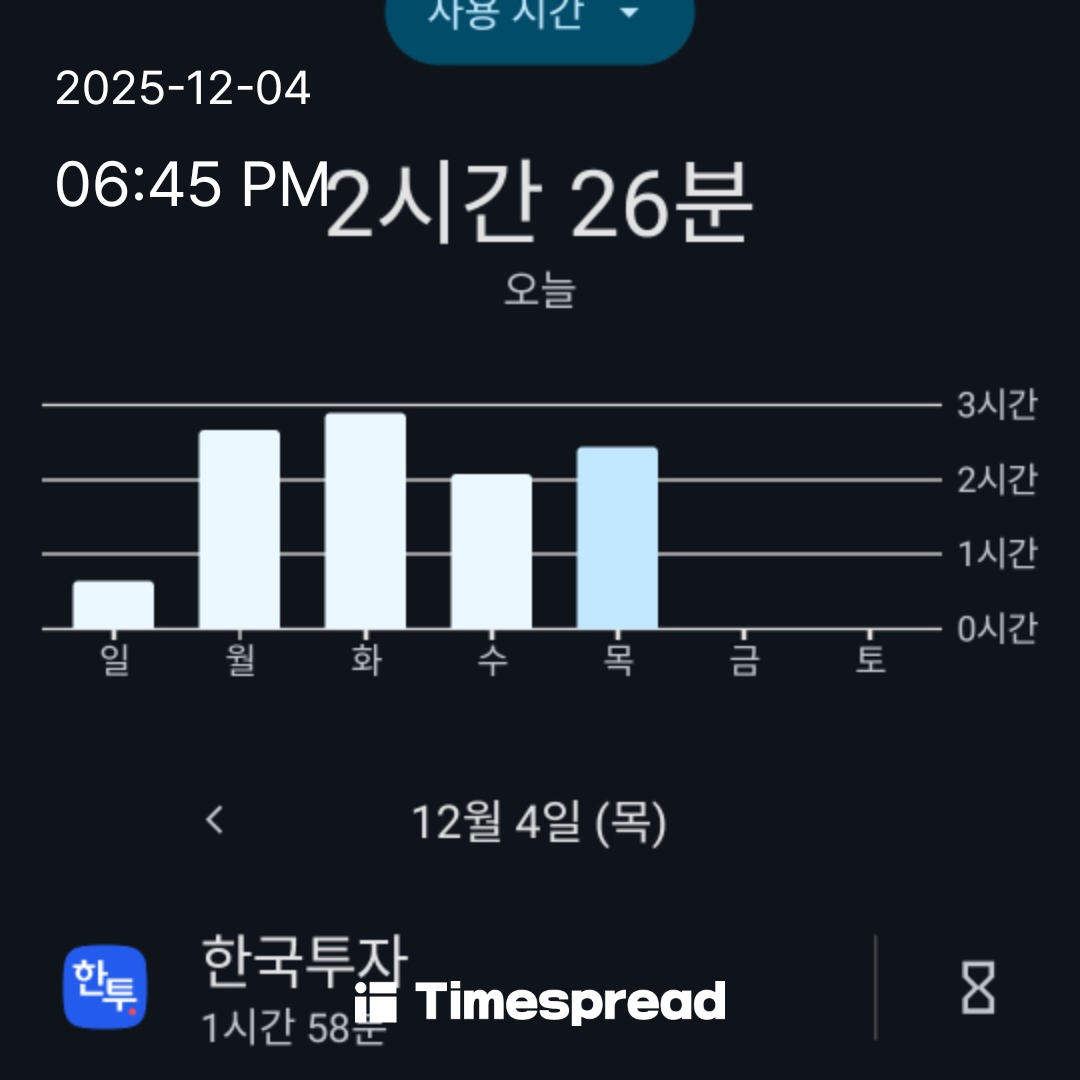Image resolution: width=1080 pixels, height=1080 pixels.
Task: Select the 일 bar in the chart
Action: coord(114,605)
